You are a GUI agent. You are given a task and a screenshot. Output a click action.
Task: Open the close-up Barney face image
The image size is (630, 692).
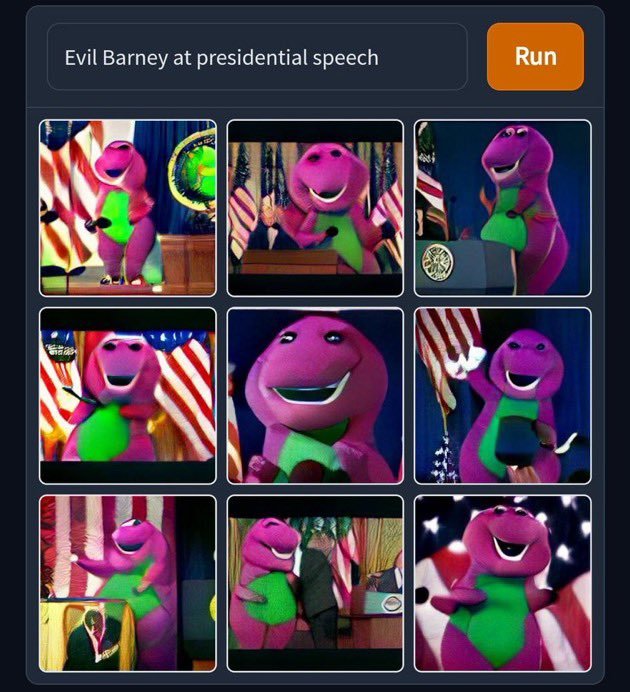315,395
